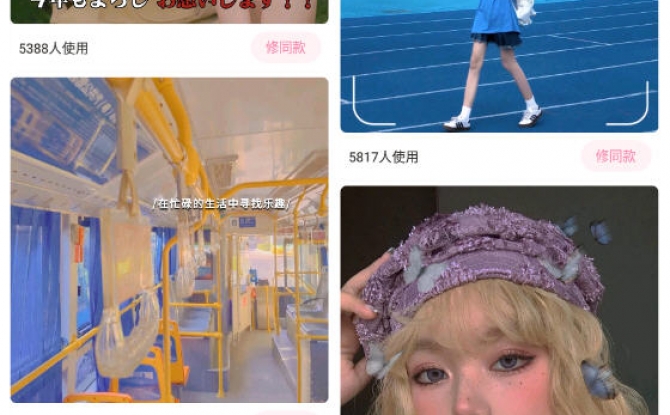
Task: Tap 修同款 beside 5388人使用
Action: [x=285, y=47]
